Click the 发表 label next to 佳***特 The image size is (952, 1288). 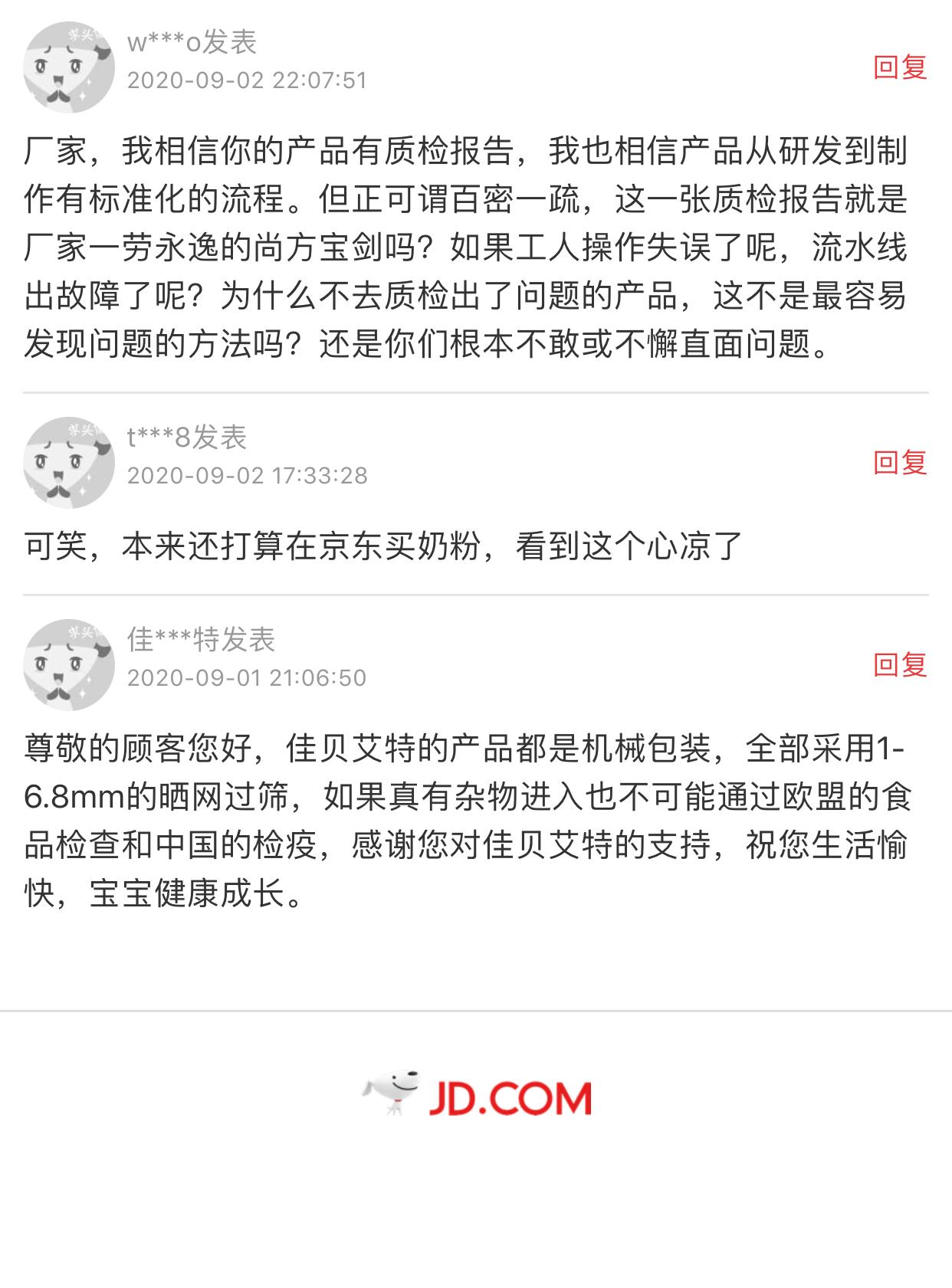pos(248,641)
